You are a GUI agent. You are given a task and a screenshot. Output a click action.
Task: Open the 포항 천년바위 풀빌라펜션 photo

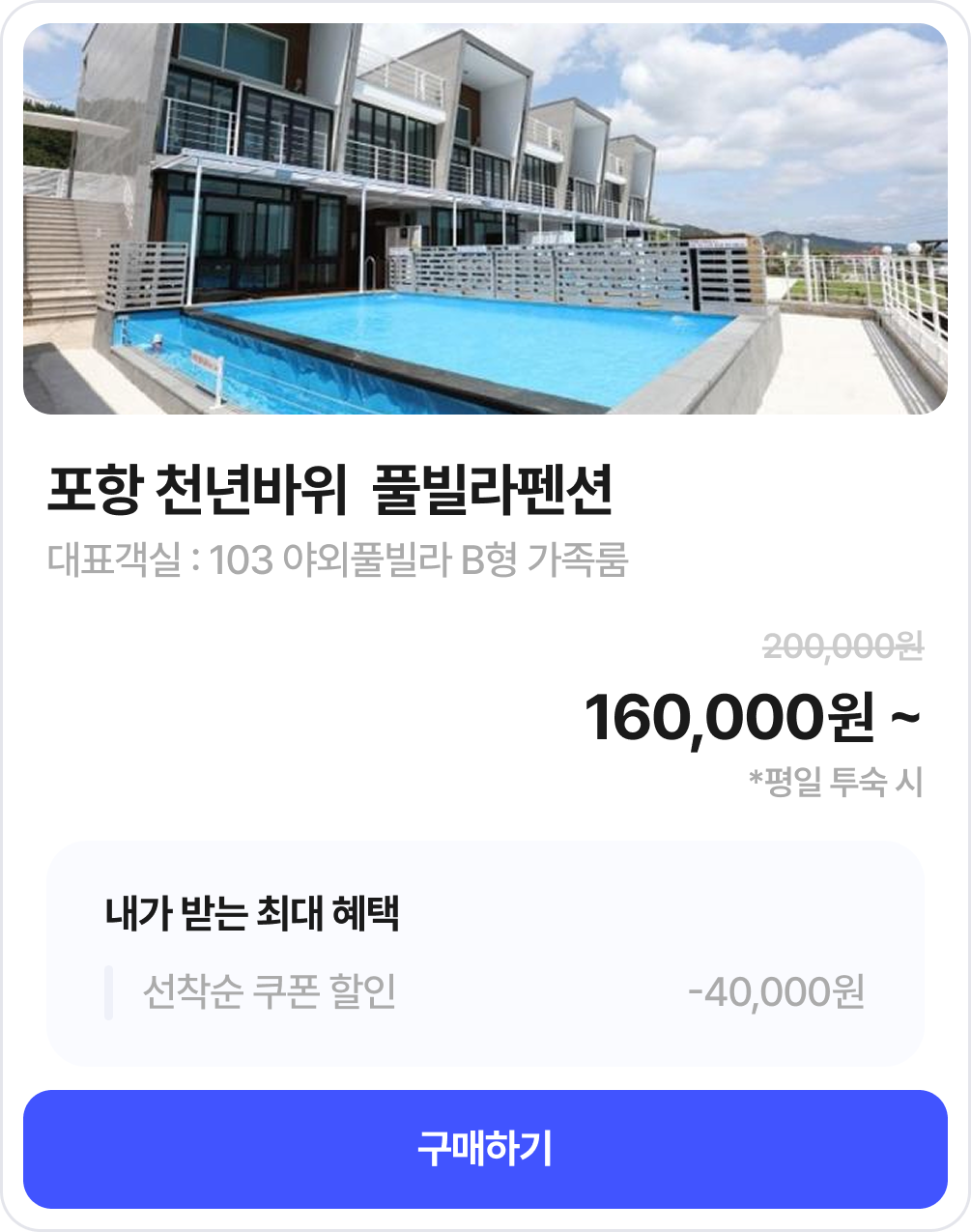click(485, 219)
